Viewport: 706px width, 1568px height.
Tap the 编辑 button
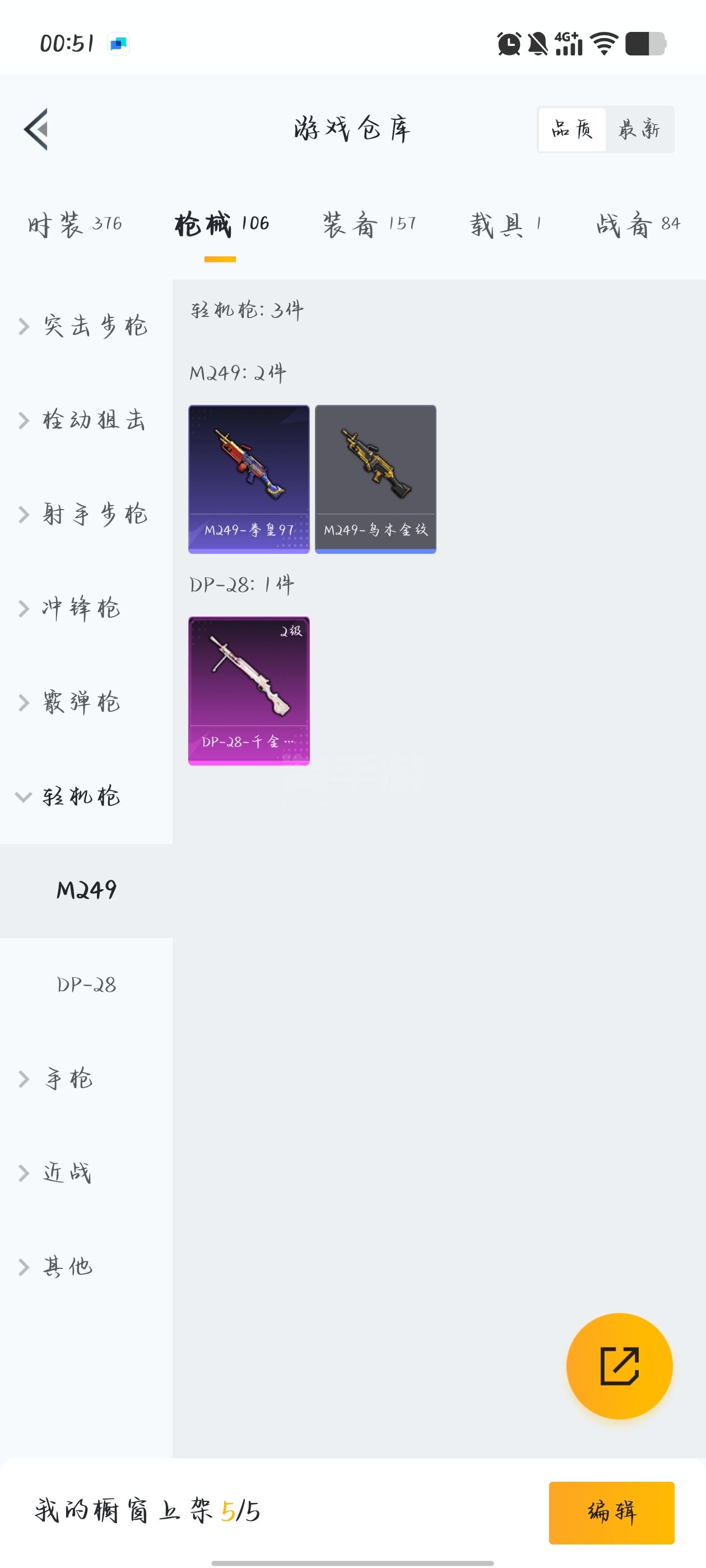pos(611,1513)
